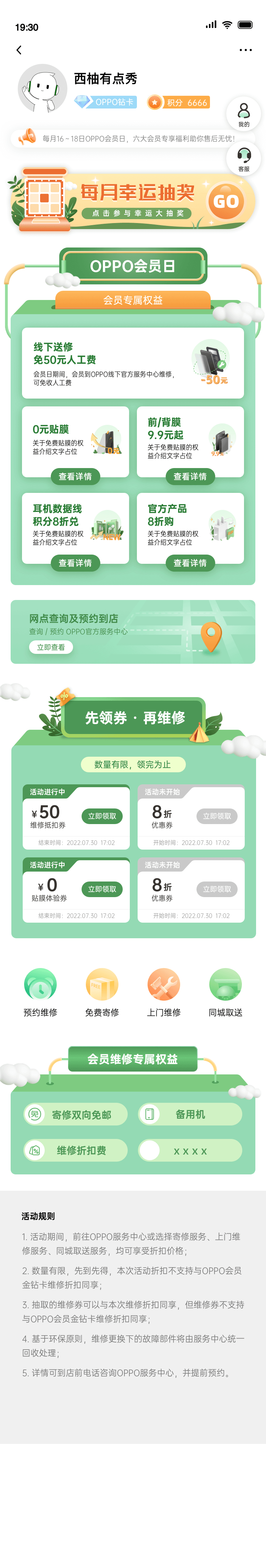Open 预约维修 service
The height and width of the screenshot is (1568, 266).
40,992
